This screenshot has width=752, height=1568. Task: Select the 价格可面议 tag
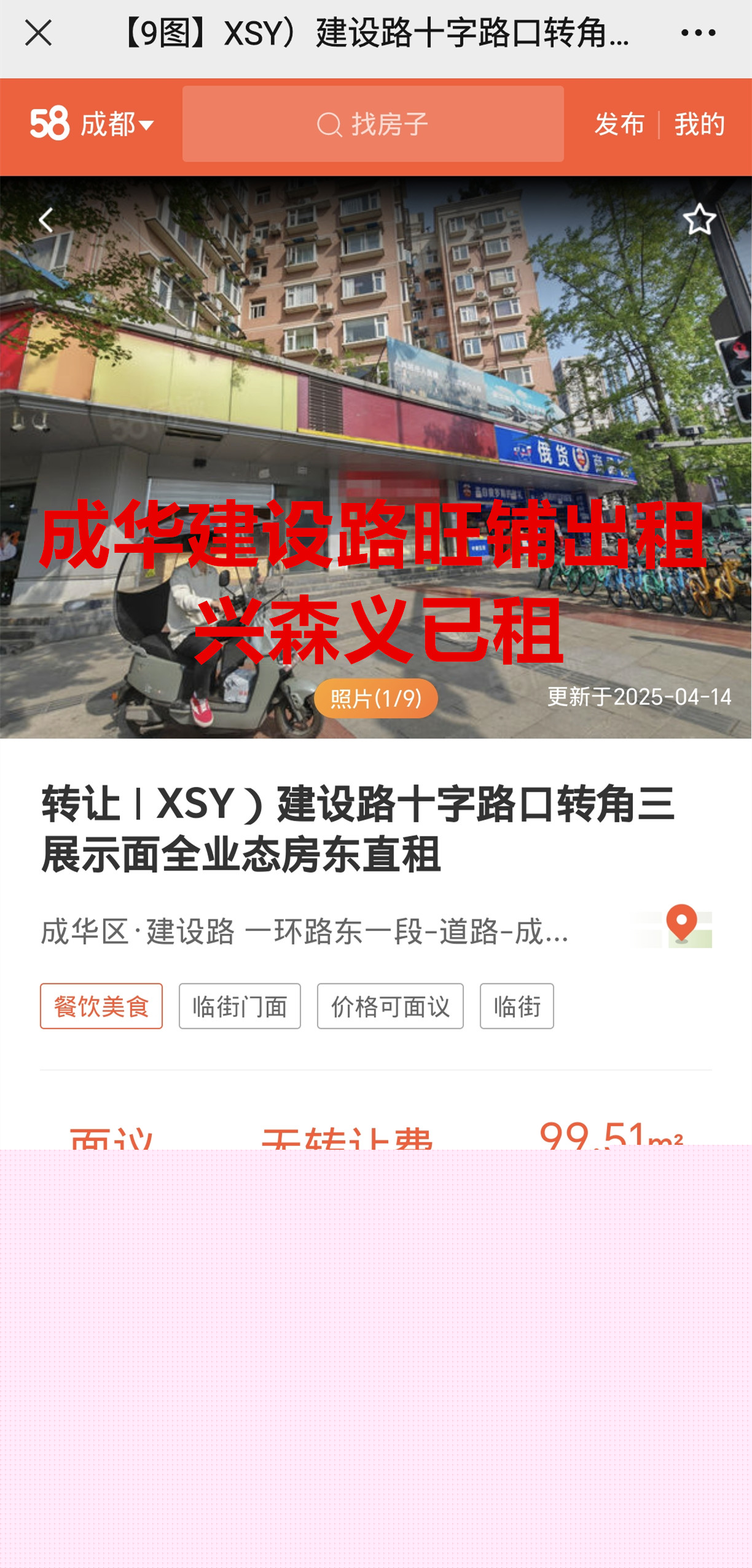click(390, 1006)
